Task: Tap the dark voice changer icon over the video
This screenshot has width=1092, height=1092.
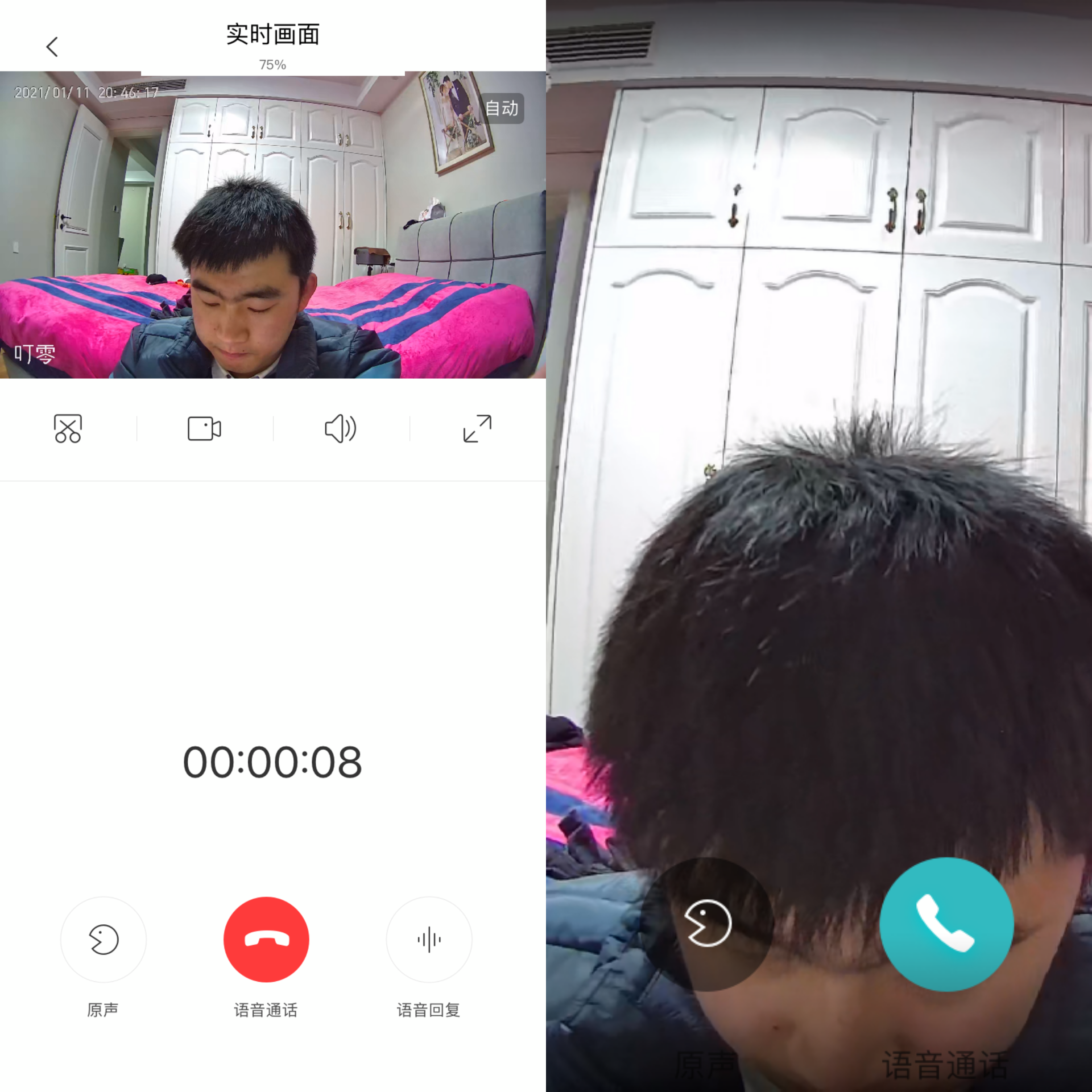Action: (707, 924)
